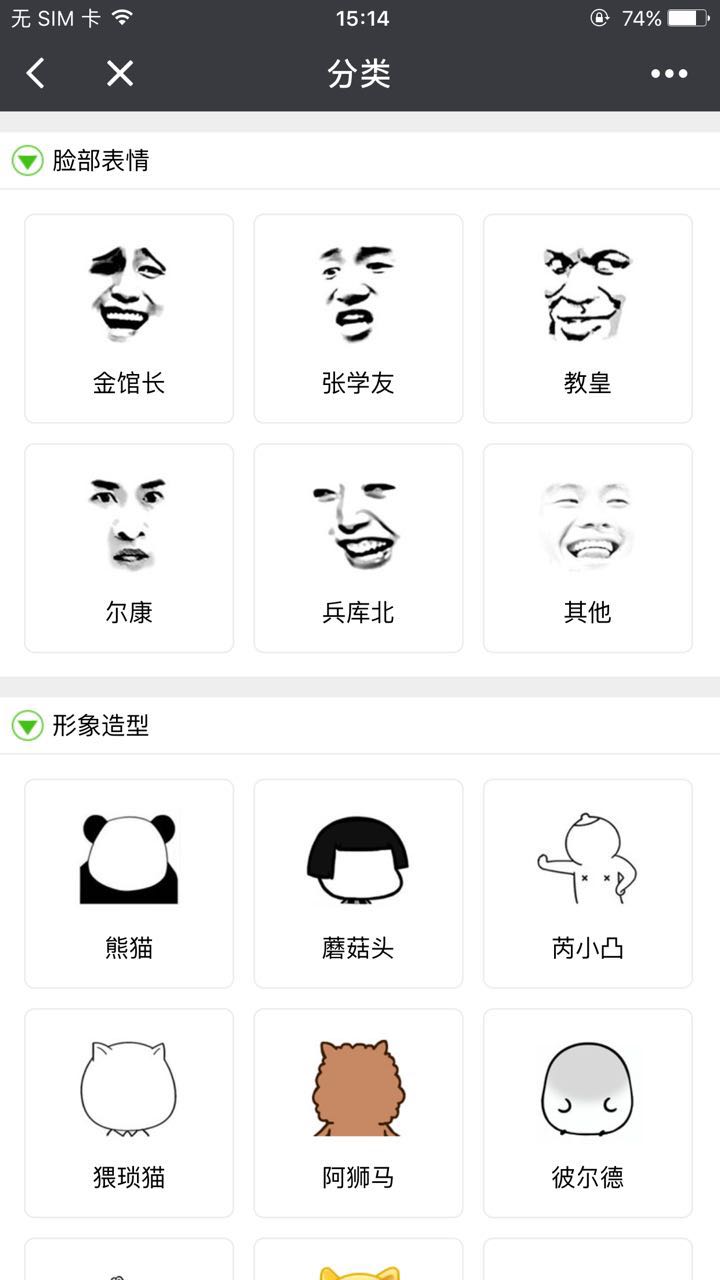Image resolution: width=720 pixels, height=1280 pixels.
Task: Open the 金馆长 face category
Action: 129,318
